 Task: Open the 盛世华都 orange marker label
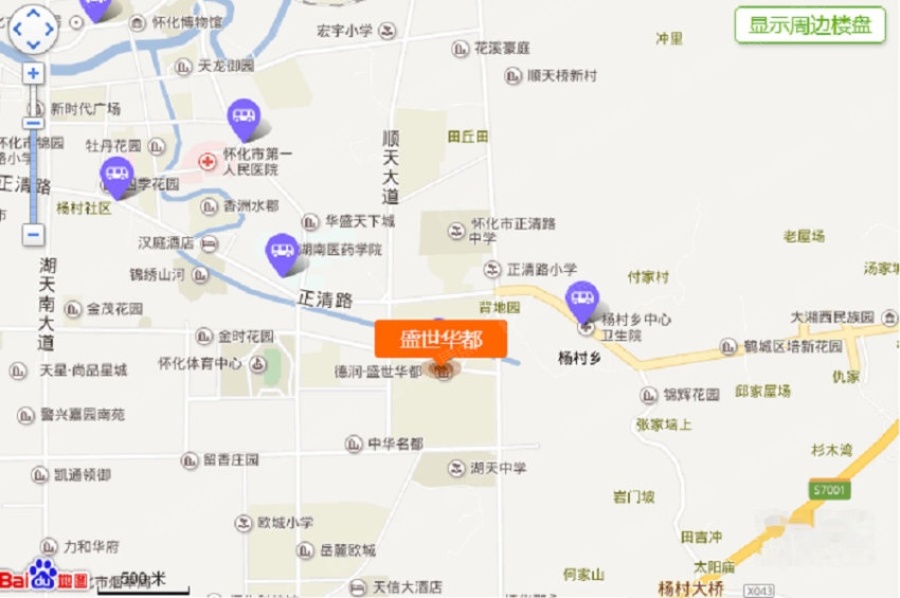click(x=441, y=339)
